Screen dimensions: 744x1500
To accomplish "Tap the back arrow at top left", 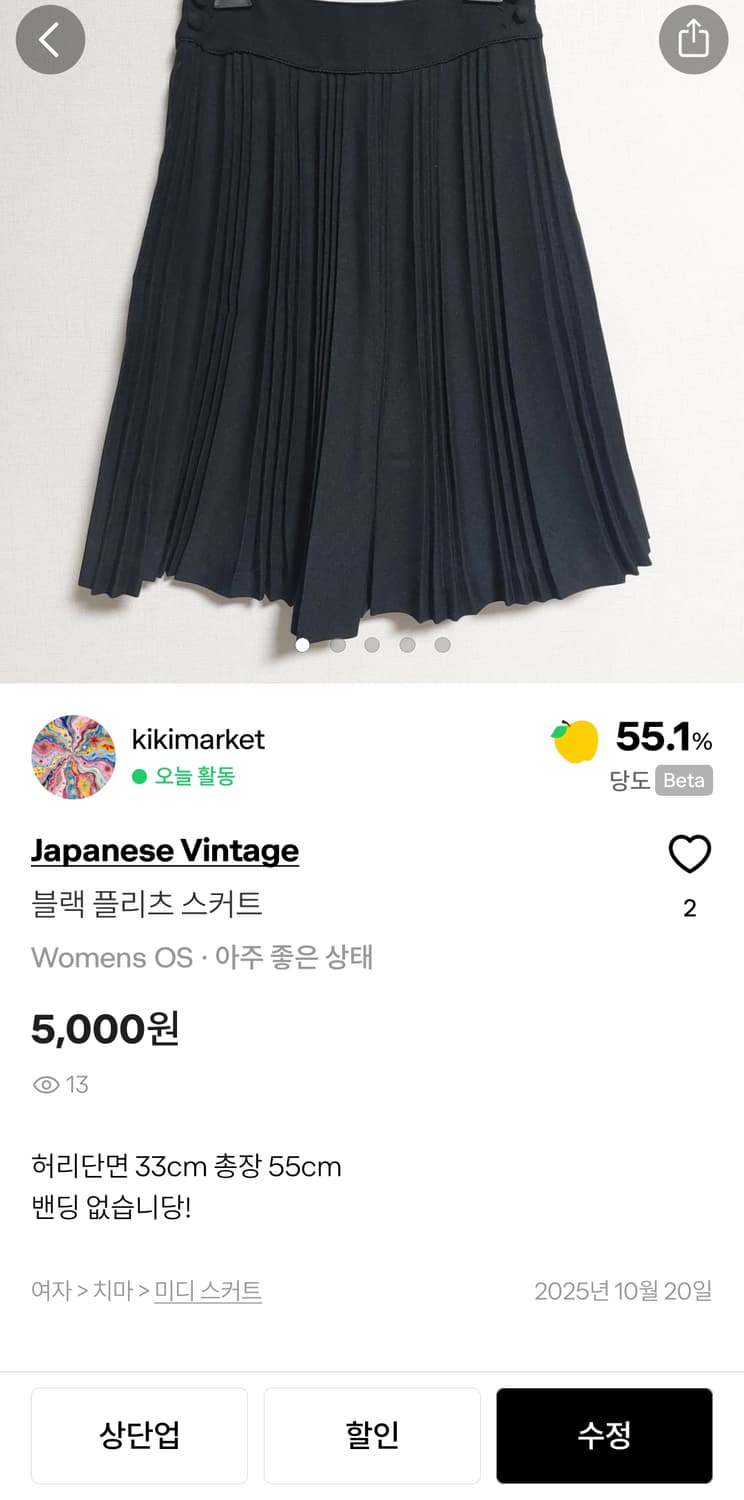I will 50,40.
